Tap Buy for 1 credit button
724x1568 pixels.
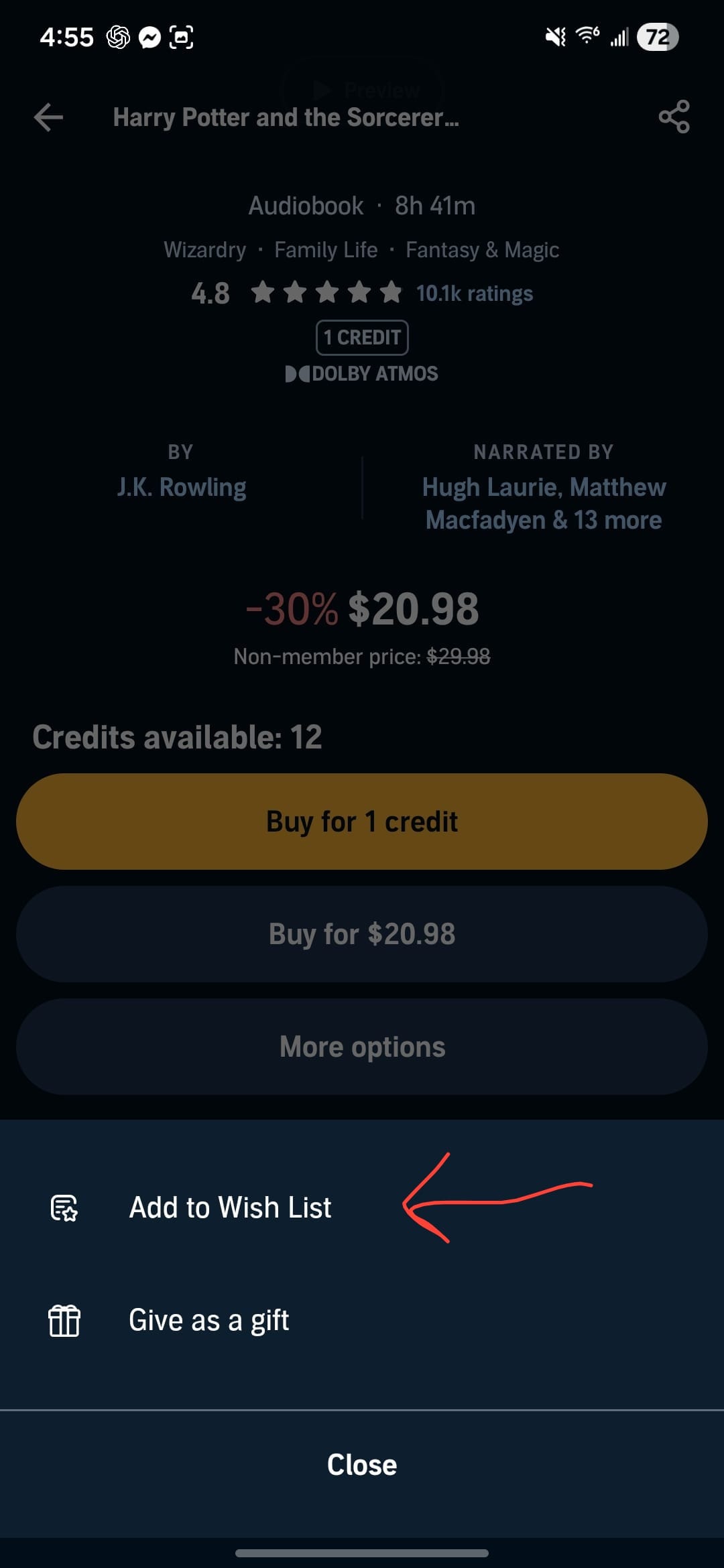point(362,822)
